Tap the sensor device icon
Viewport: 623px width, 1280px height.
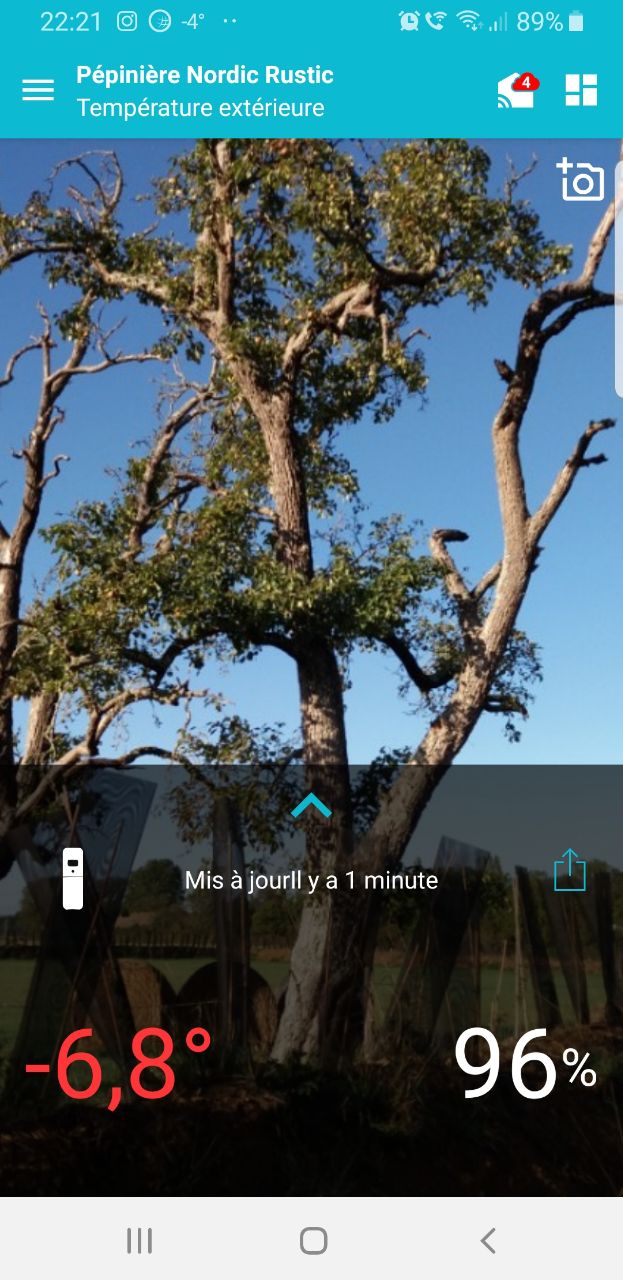pyautogui.click(x=73, y=878)
